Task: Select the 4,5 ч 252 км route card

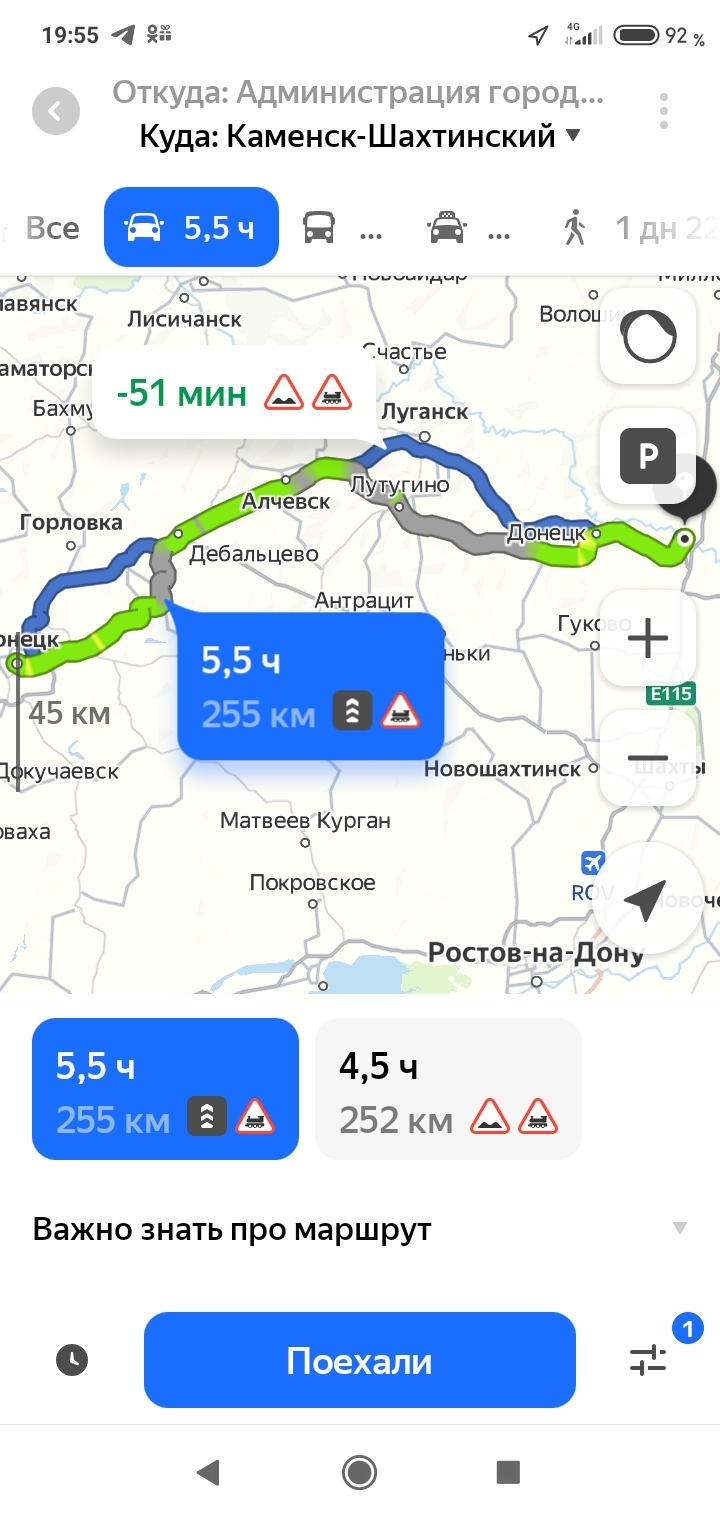Action: tap(448, 1090)
